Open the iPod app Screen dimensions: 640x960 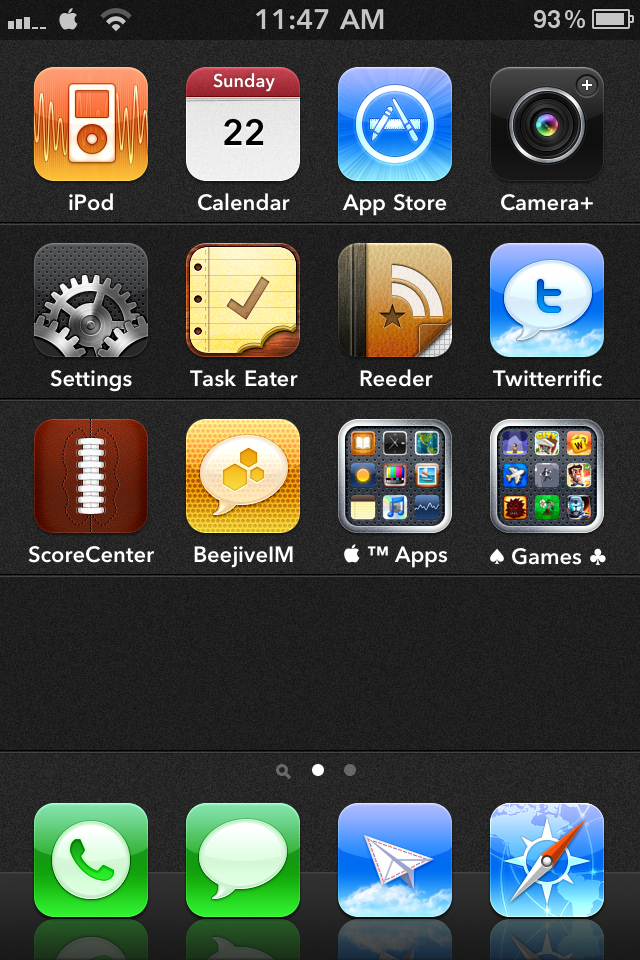click(x=91, y=124)
